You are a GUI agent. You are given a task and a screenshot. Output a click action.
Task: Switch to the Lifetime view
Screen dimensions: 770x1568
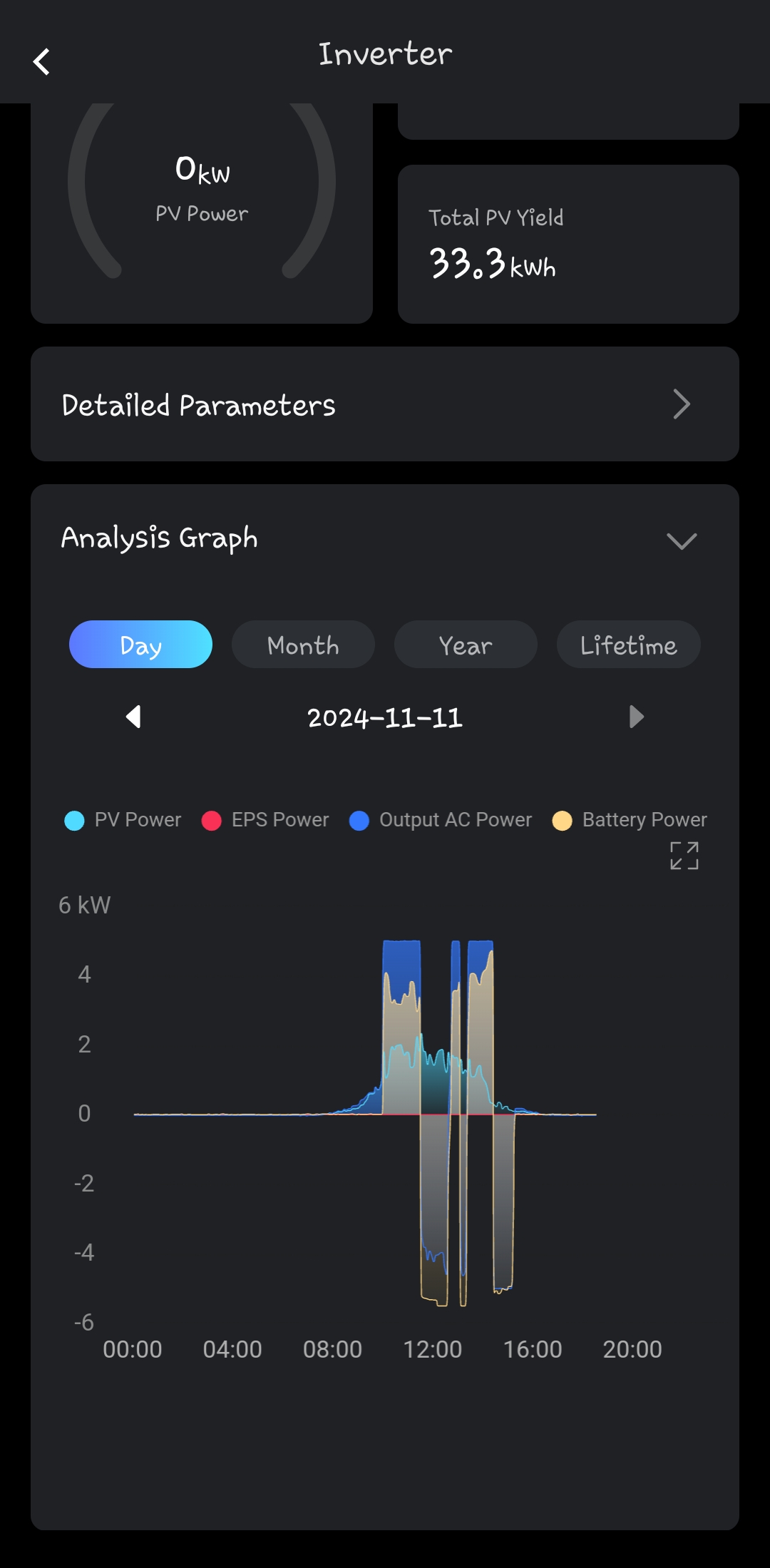pyautogui.click(x=628, y=645)
